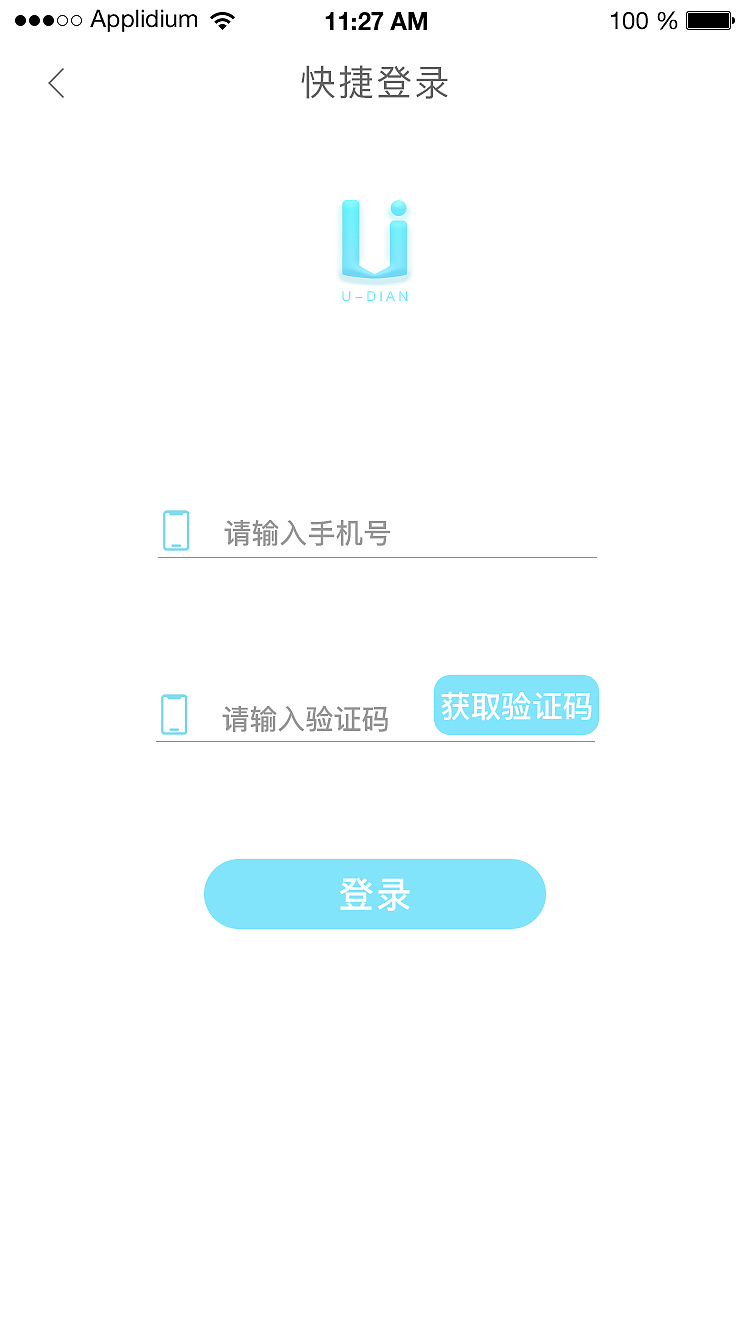Select the U-DIAN text under the logo

tap(376, 296)
